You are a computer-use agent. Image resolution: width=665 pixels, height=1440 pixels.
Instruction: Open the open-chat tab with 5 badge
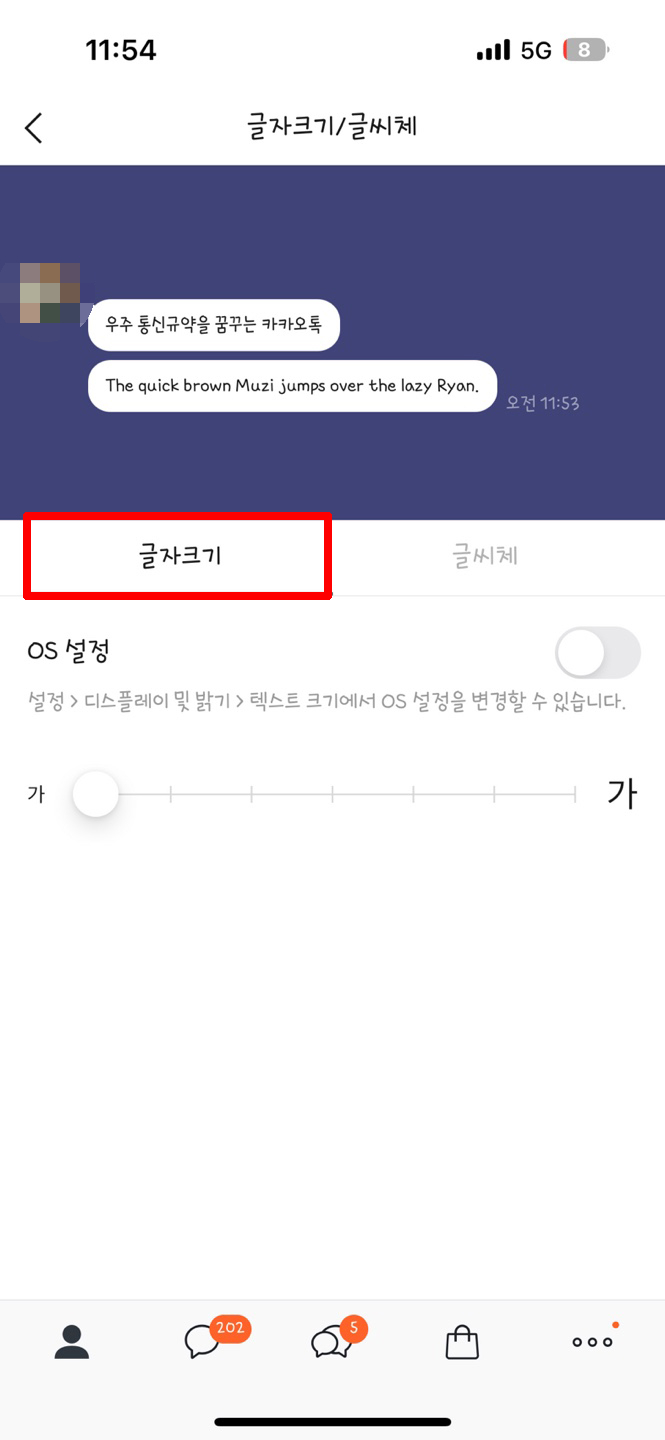(333, 1341)
